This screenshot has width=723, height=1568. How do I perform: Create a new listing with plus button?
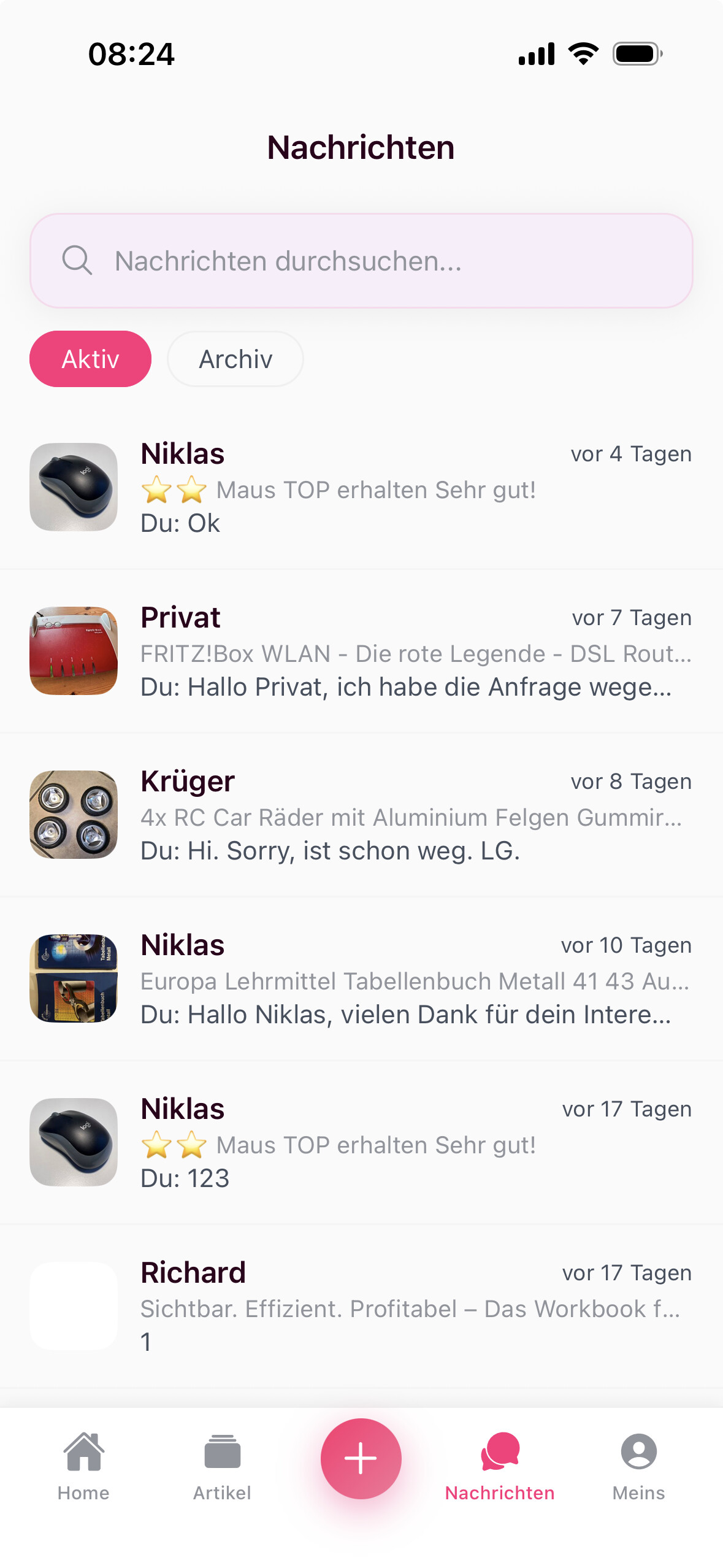[x=361, y=1458]
